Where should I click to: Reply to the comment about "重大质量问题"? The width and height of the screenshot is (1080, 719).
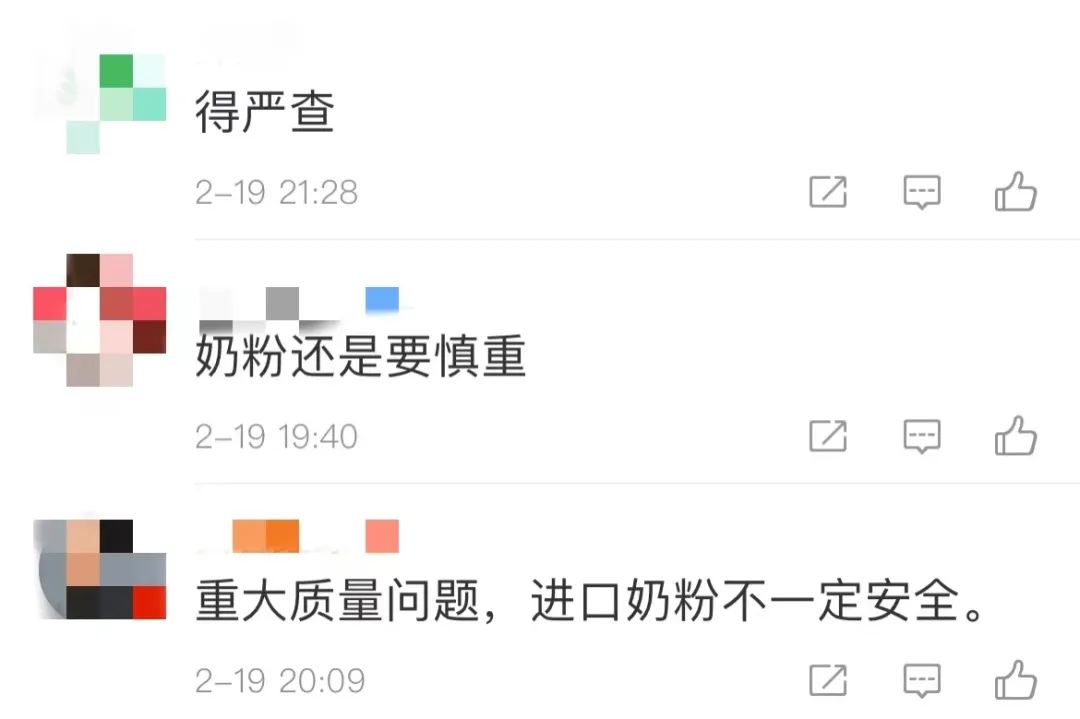pos(922,681)
